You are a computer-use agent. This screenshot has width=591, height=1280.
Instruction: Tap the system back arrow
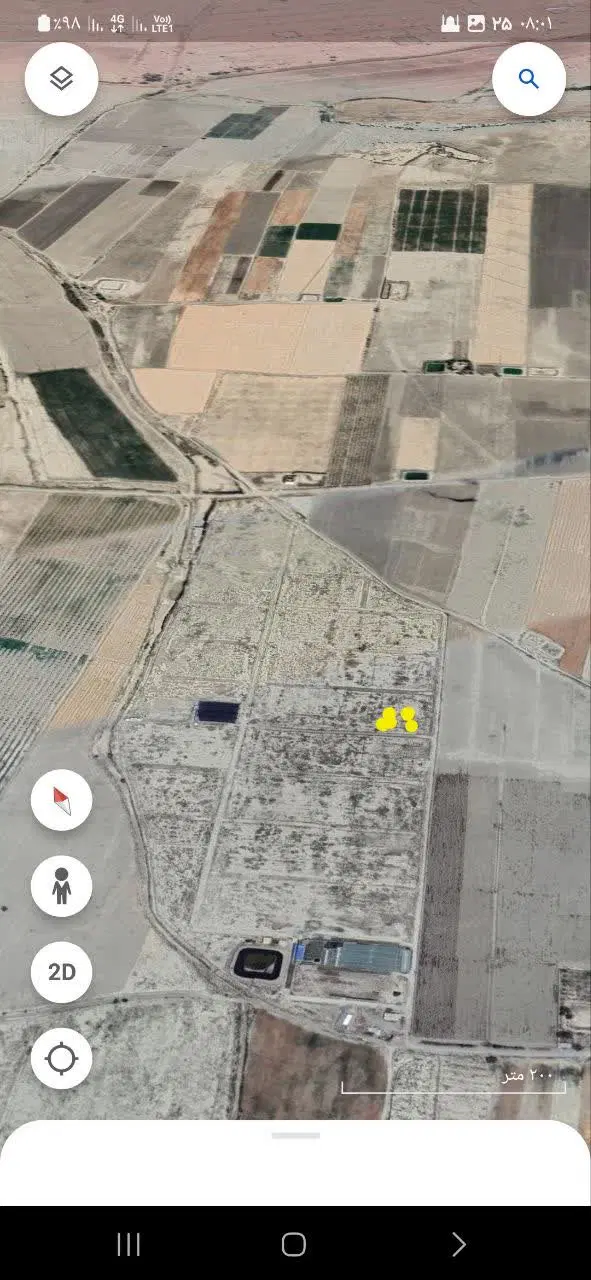point(459,1244)
